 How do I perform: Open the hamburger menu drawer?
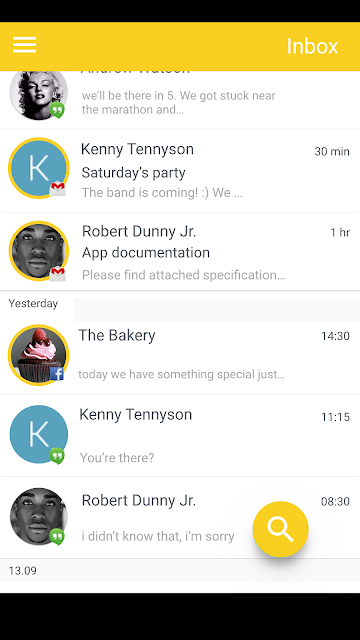[x=24, y=45]
